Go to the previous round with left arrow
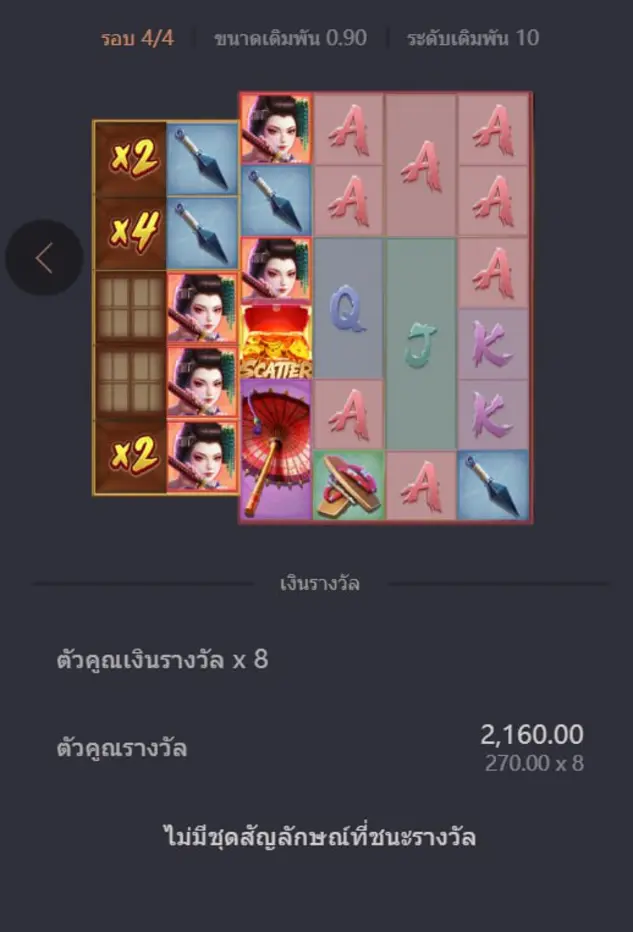This screenshot has width=633, height=932. 44,258
